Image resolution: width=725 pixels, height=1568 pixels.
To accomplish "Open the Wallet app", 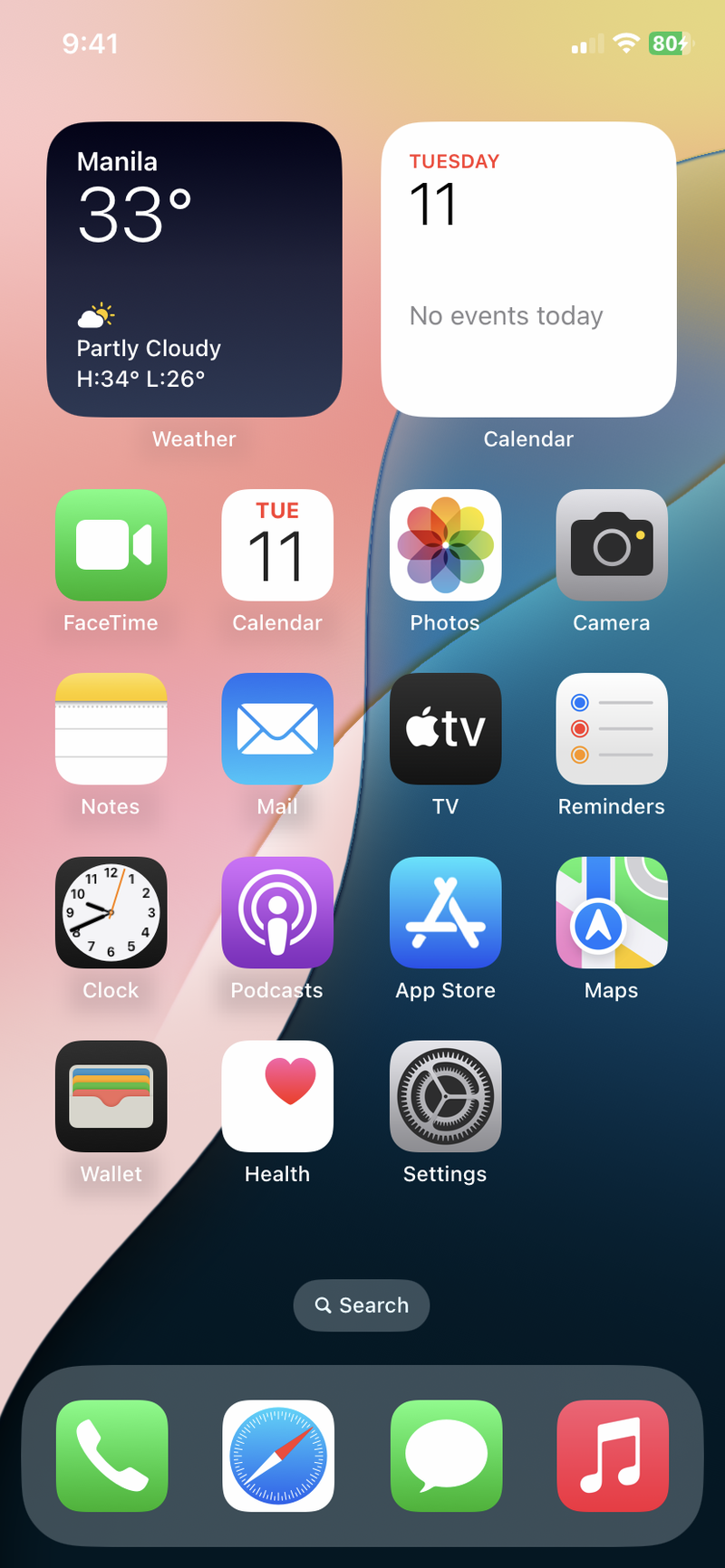I will (111, 1096).
